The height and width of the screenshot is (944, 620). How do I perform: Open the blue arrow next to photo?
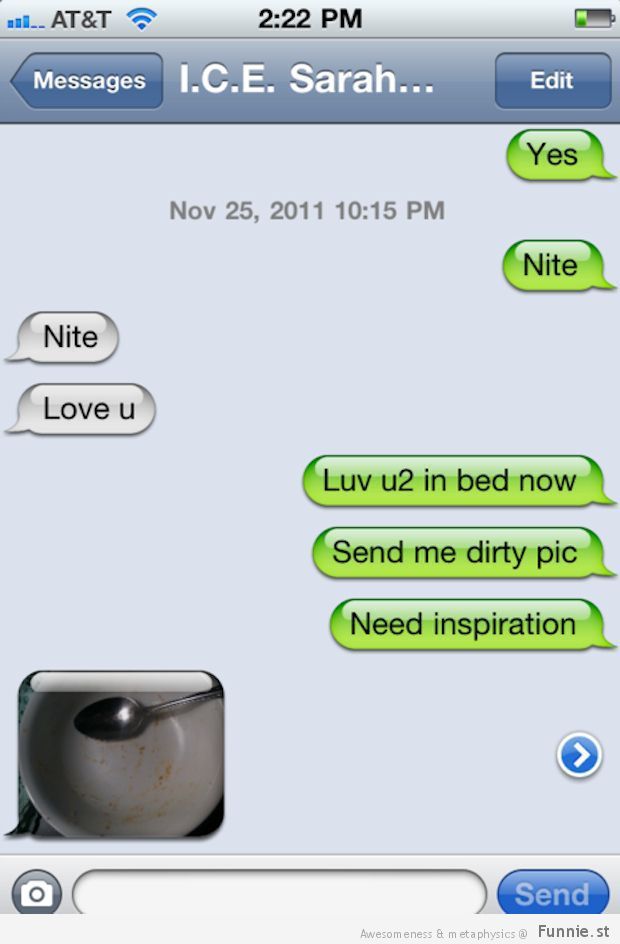[579, 756]
